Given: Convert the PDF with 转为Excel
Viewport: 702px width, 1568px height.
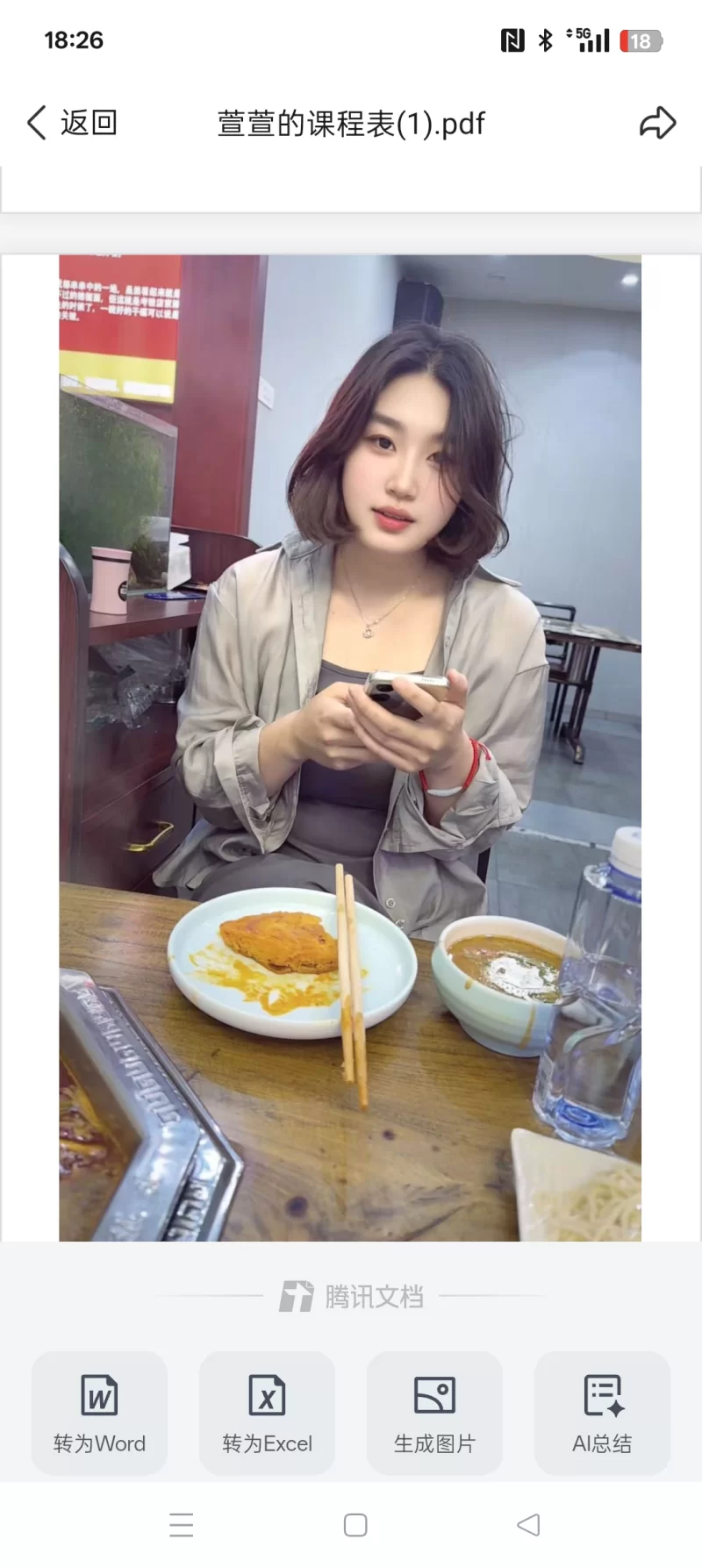Looking at the screenshot, I should 267,1413.
